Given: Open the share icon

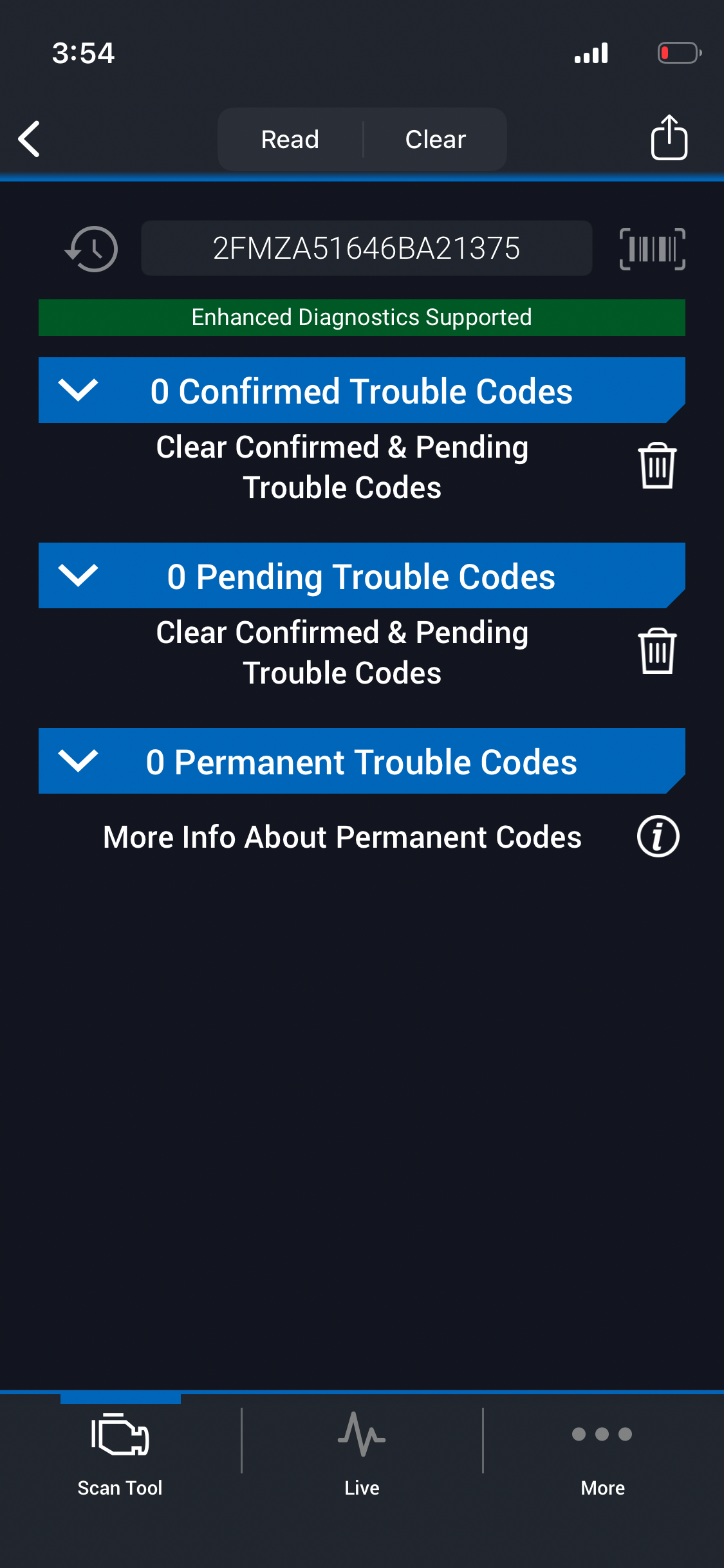Looking at the screenshot, I should pyautogui.click(x=669, y=138).
